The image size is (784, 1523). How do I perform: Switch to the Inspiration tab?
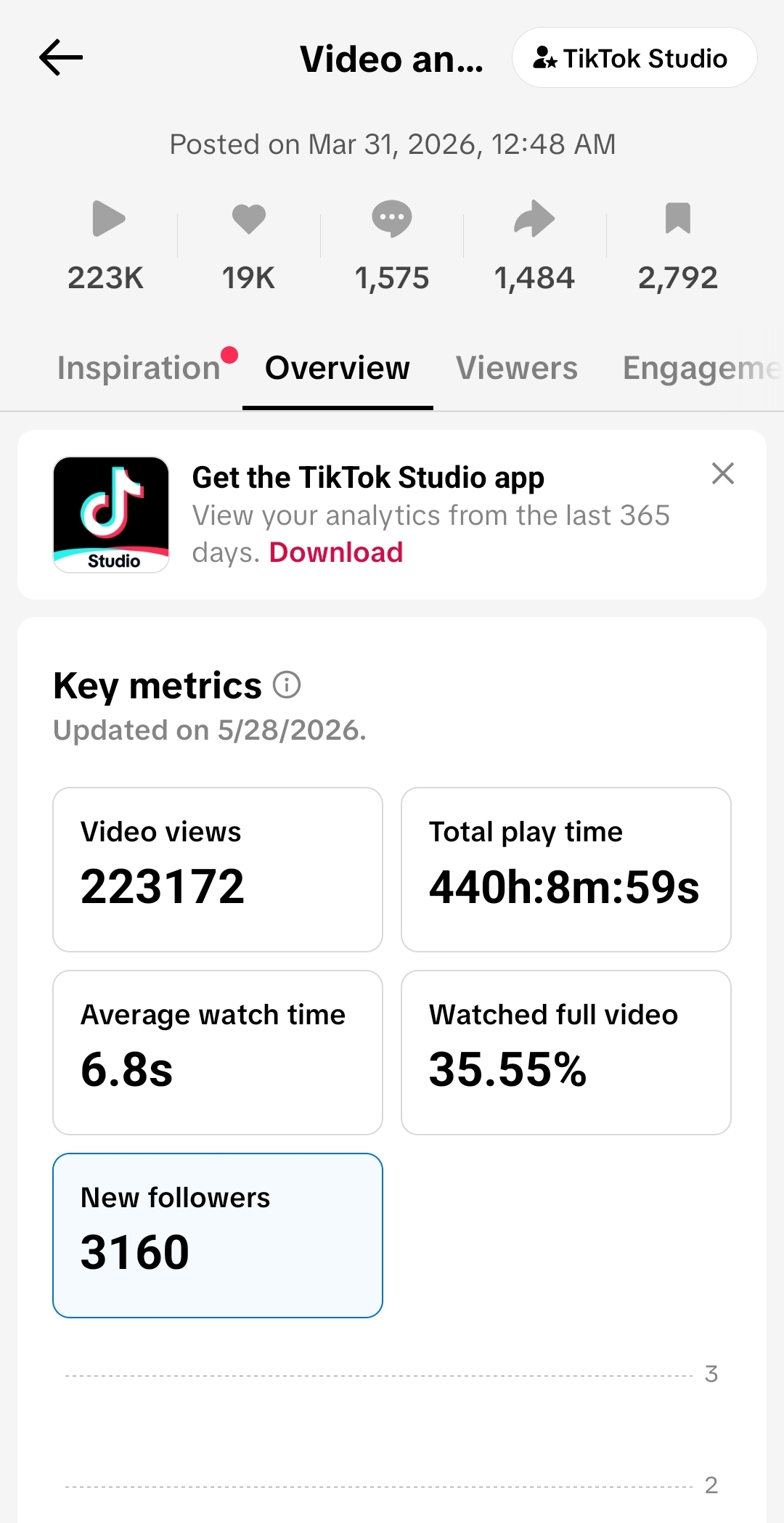point(139,368)
